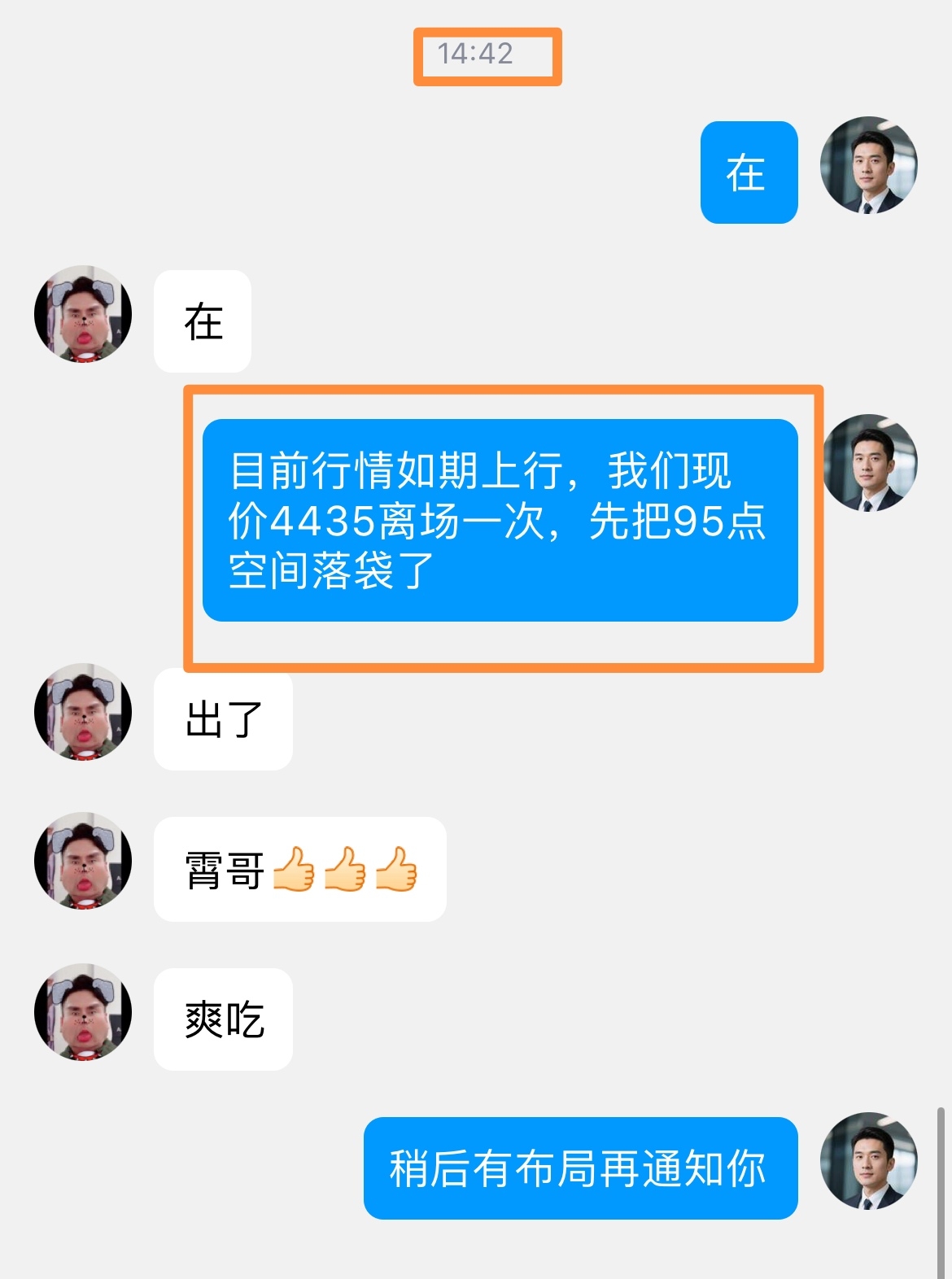952x1279 pixels.
Task: Open contact avatar beside 爽吃 message
Action: pos(83,1012)
